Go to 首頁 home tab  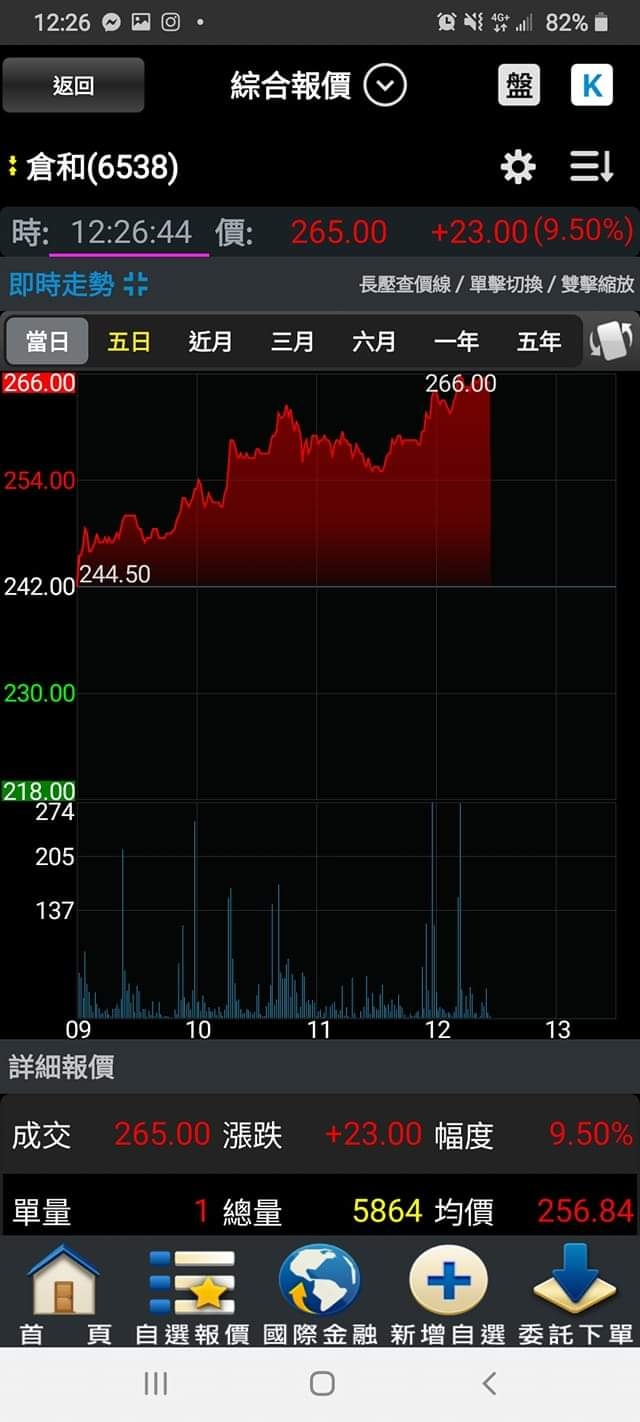click(65, 1293)
